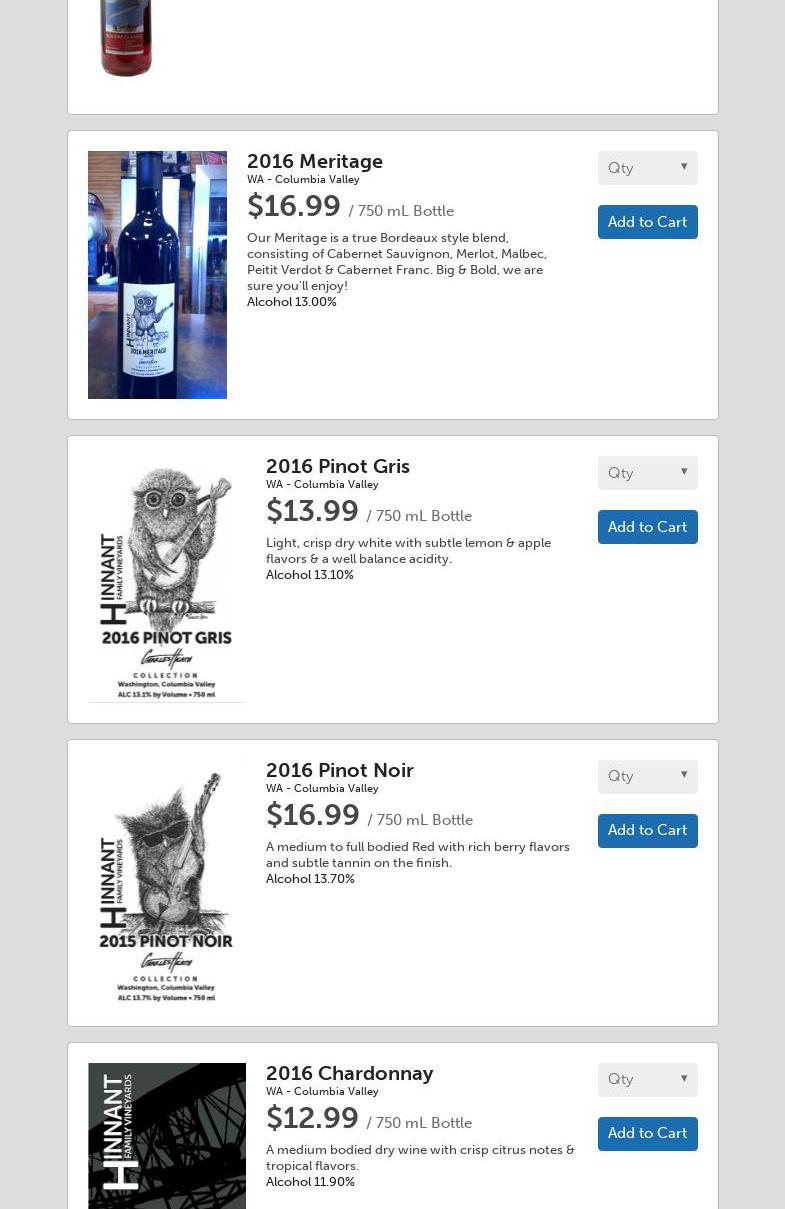
Task: Select quantity for the 2016 Pinot Gris
Action: [647, 473]
